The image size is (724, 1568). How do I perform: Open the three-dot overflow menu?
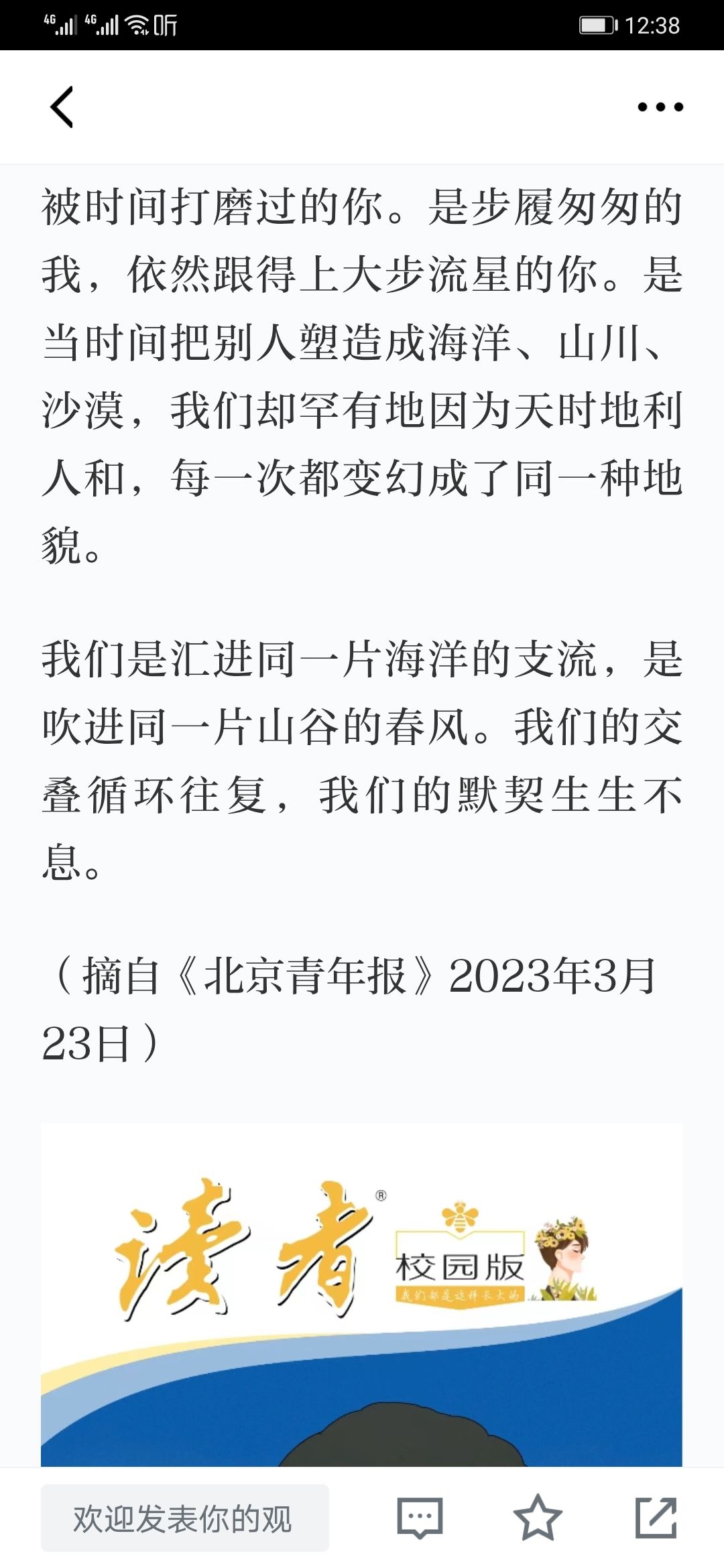pyautogui.click(x=660, y=107)
